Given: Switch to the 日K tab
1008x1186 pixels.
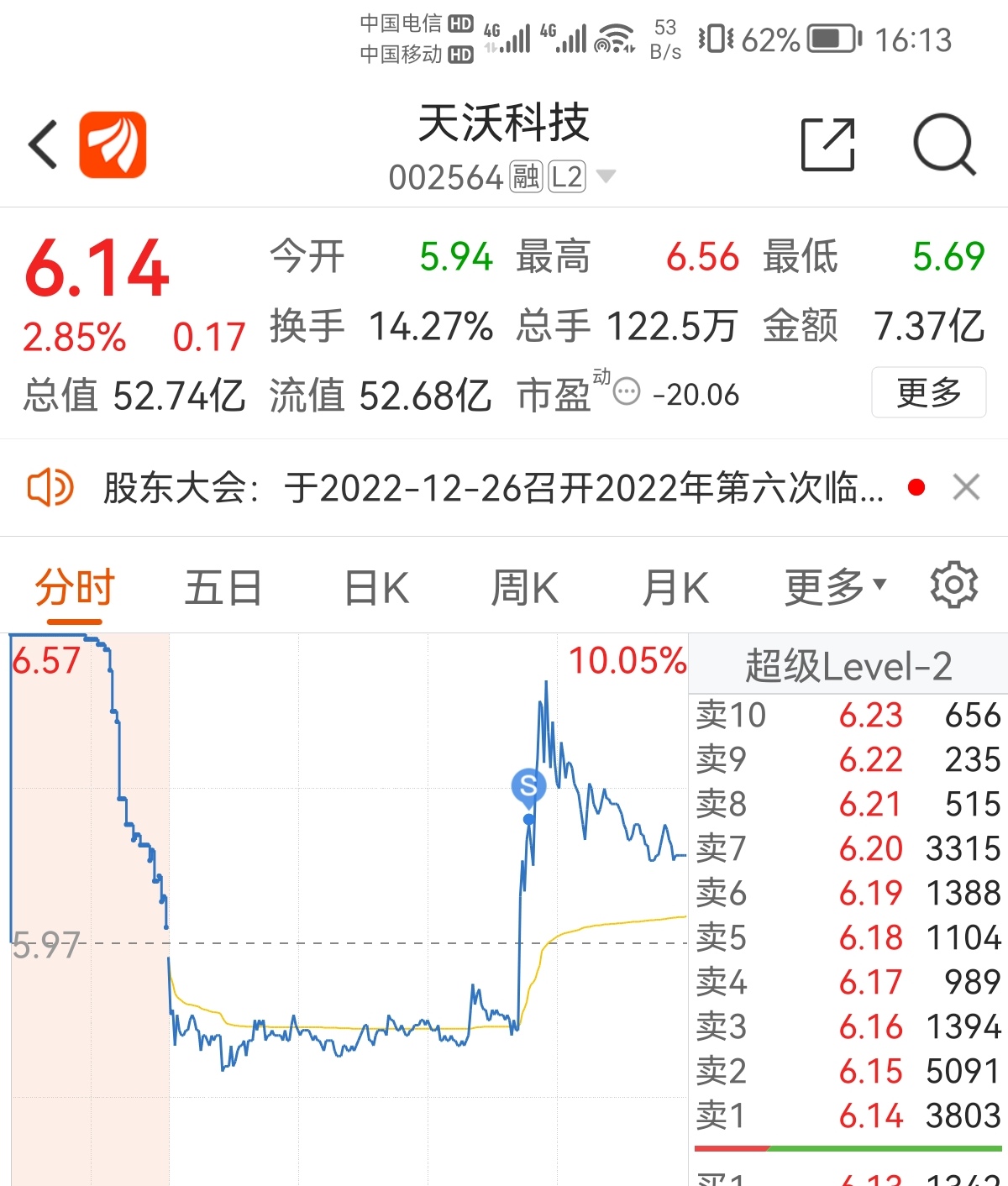Looking at the screenshot, I should tap(375, 587).
